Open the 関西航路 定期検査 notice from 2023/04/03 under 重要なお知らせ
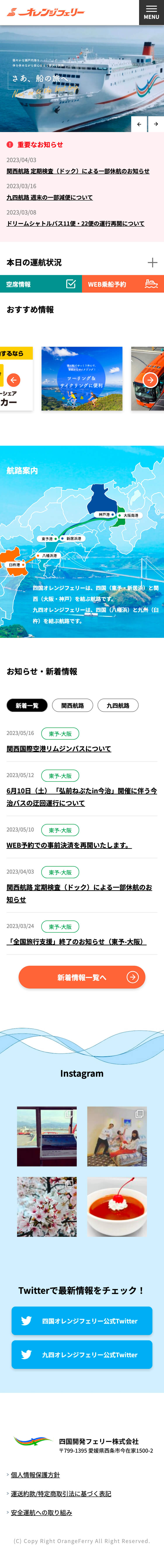164x1568 pixels. pos(78,171)
